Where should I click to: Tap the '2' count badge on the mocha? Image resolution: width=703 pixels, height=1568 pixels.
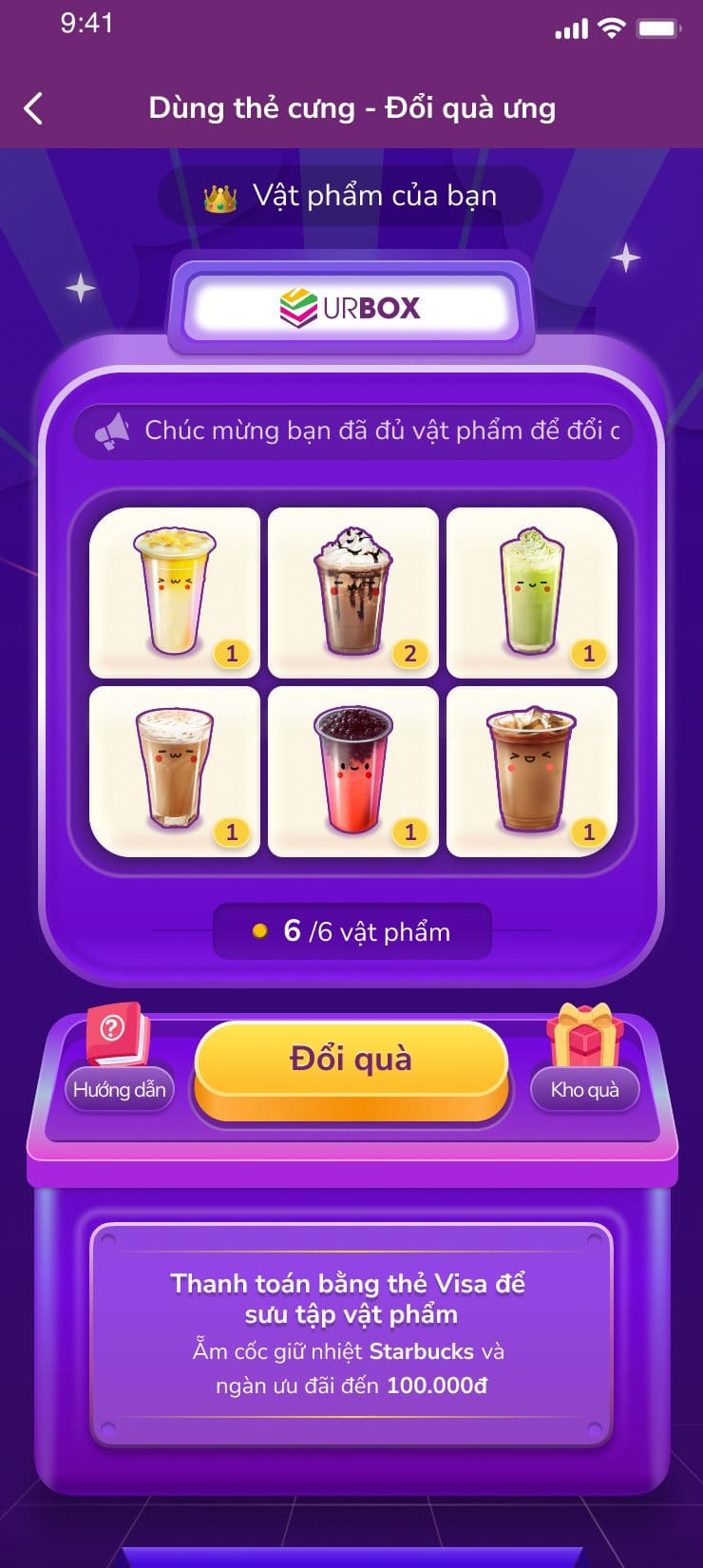tap(408, 653)
